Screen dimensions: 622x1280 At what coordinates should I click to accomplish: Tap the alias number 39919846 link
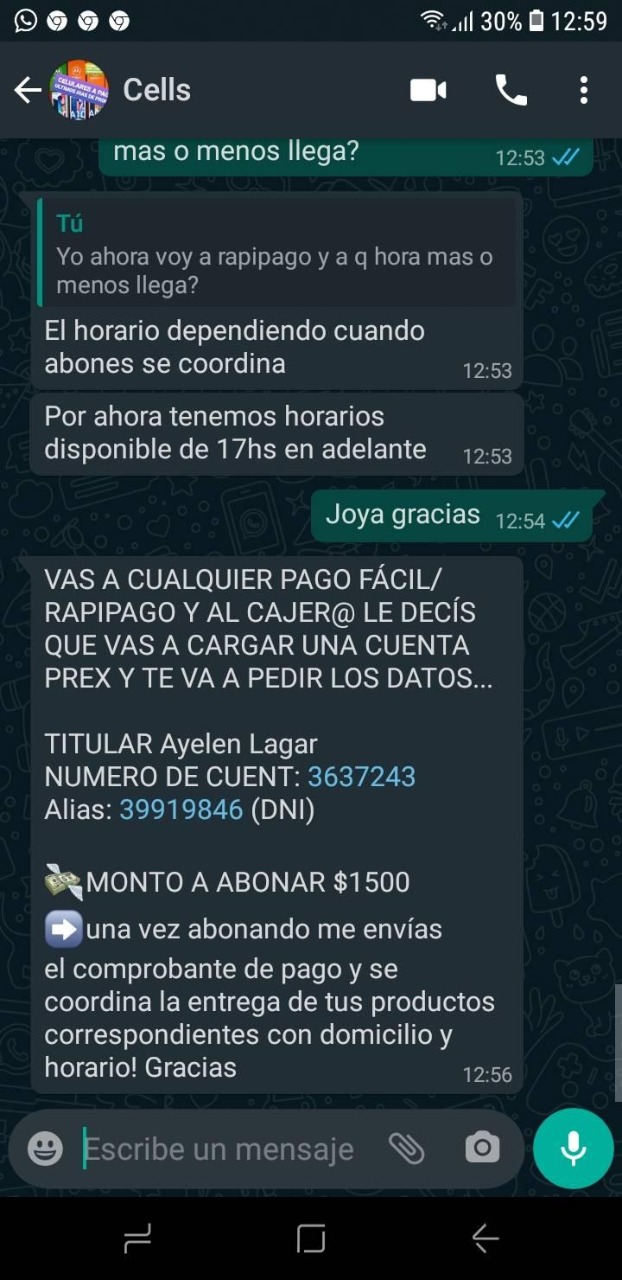[x=181, y=810]
